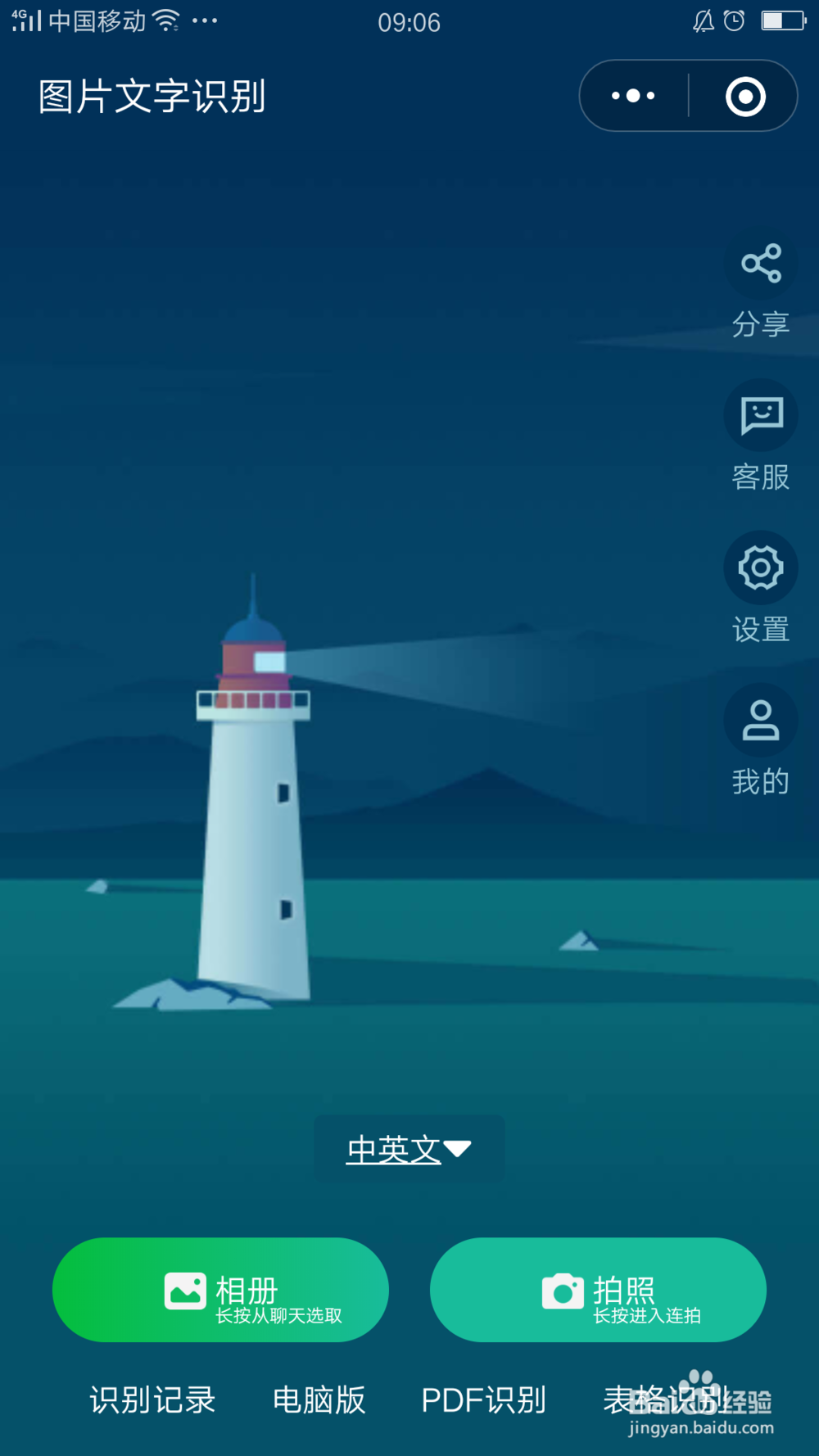Open 我的 personal profile icon

click(x=759, y=721)
